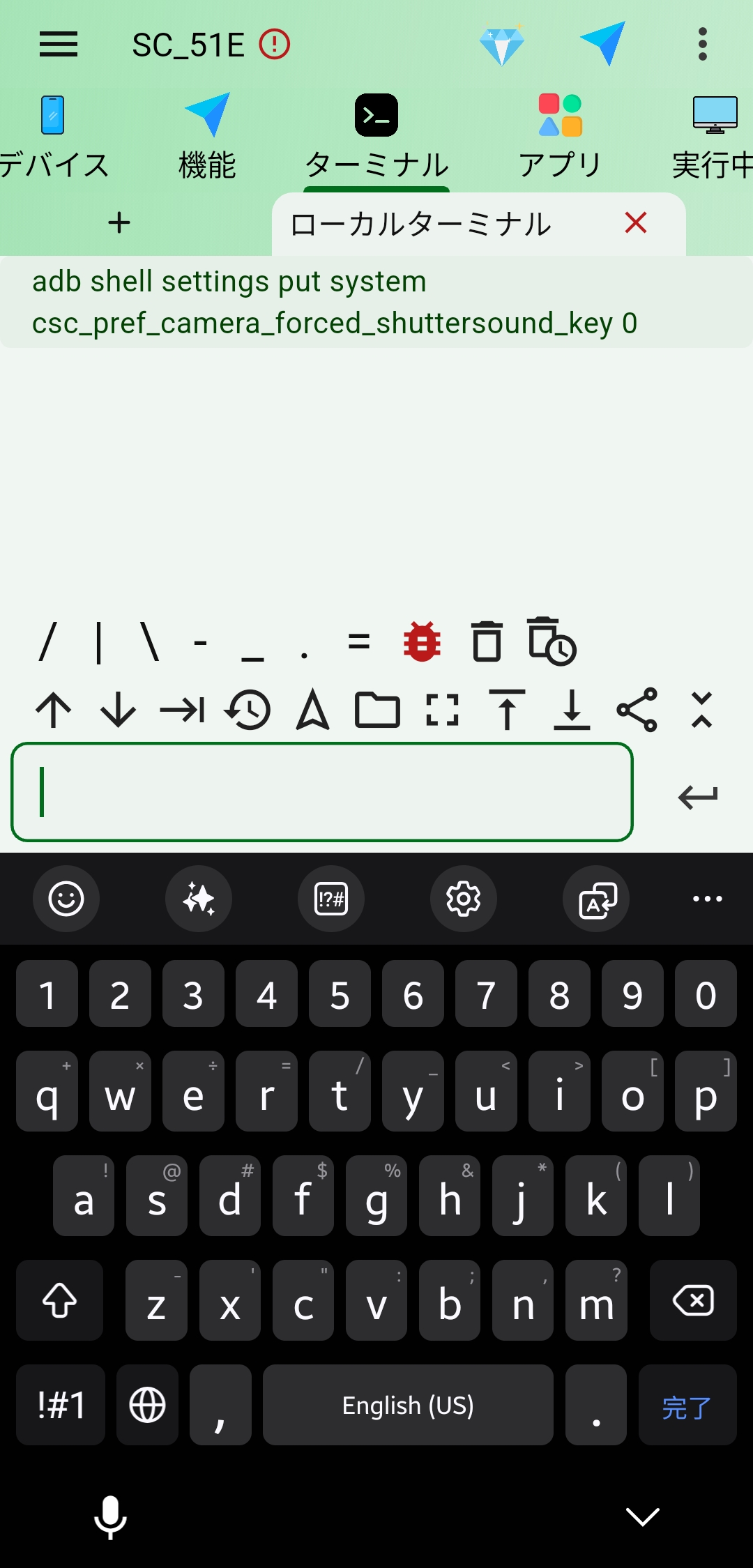This screenshot has width=753, height=1568.
Task: Switch to the 機能 tab
Action: (207, 137)
